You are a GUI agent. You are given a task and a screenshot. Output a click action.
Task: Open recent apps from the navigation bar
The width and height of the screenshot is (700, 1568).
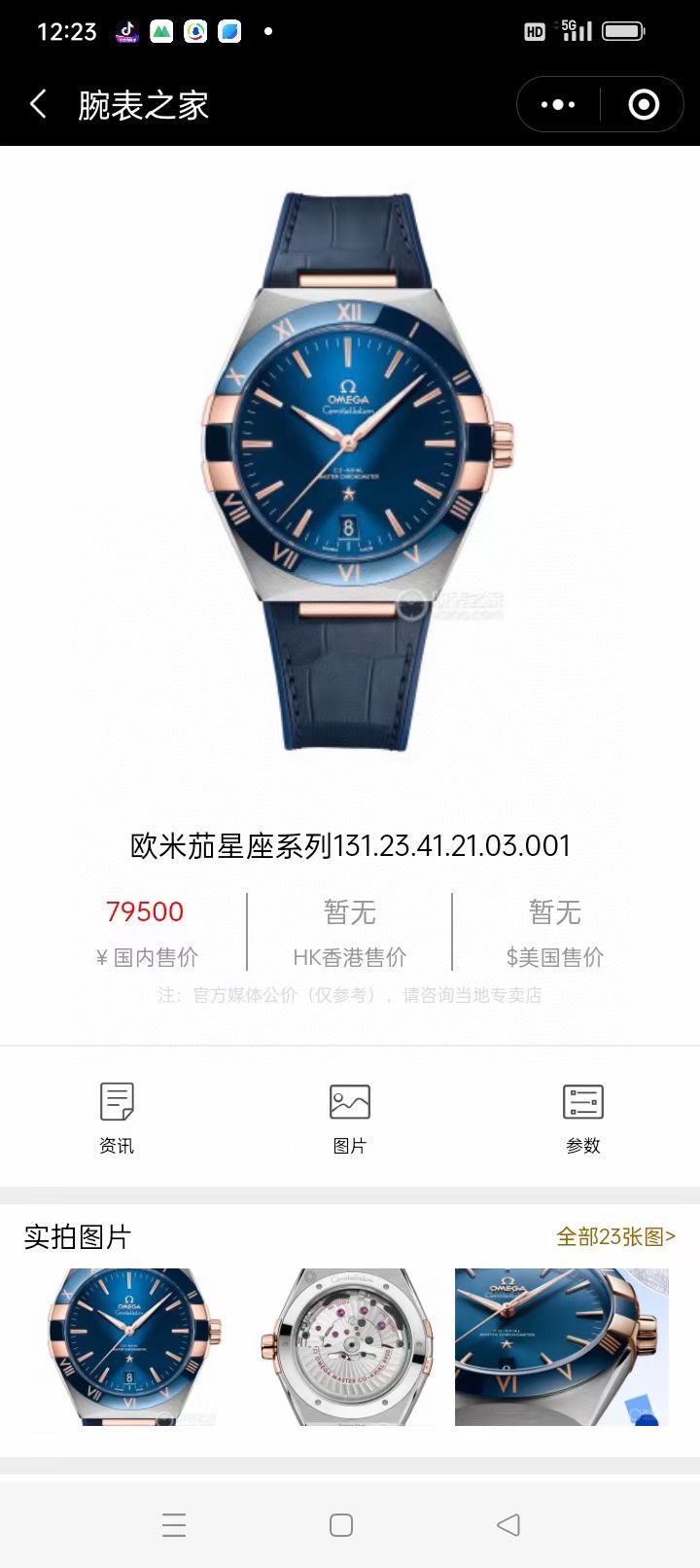174,1524
